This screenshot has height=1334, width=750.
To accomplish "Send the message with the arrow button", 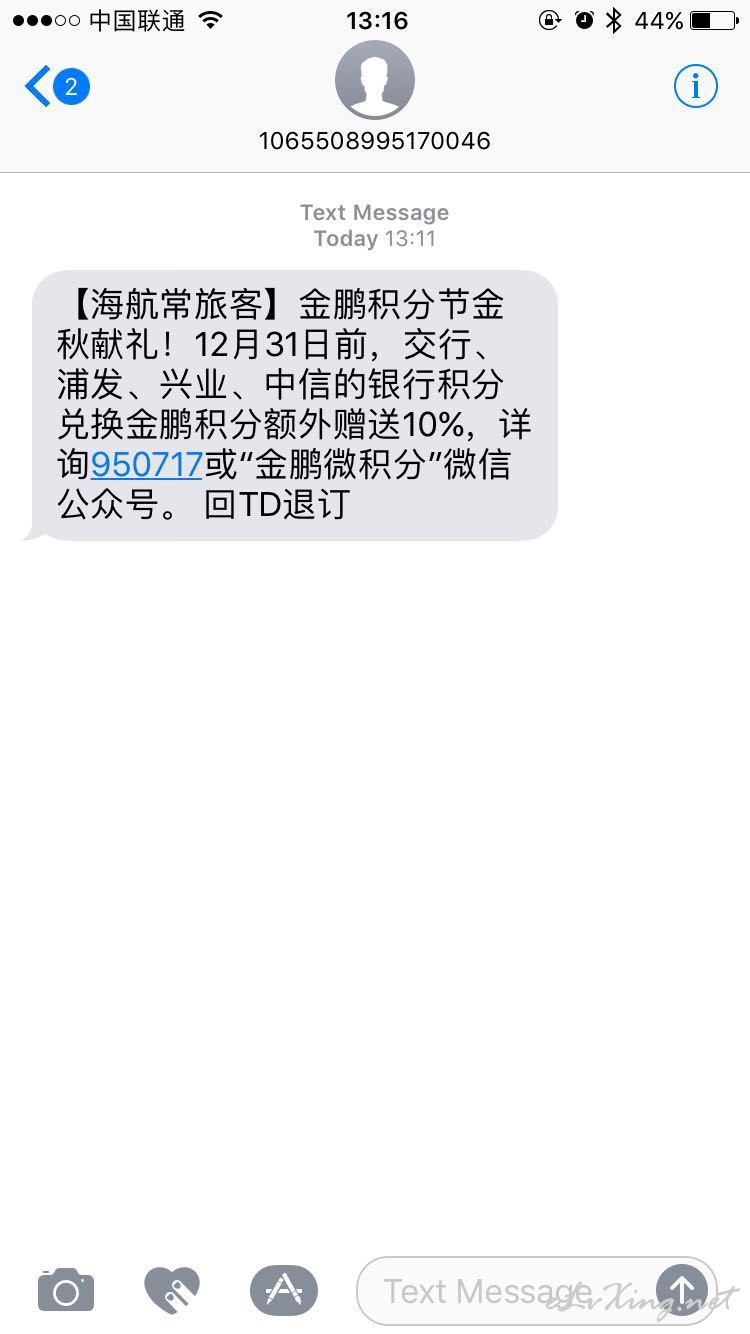I will 682,1290.
